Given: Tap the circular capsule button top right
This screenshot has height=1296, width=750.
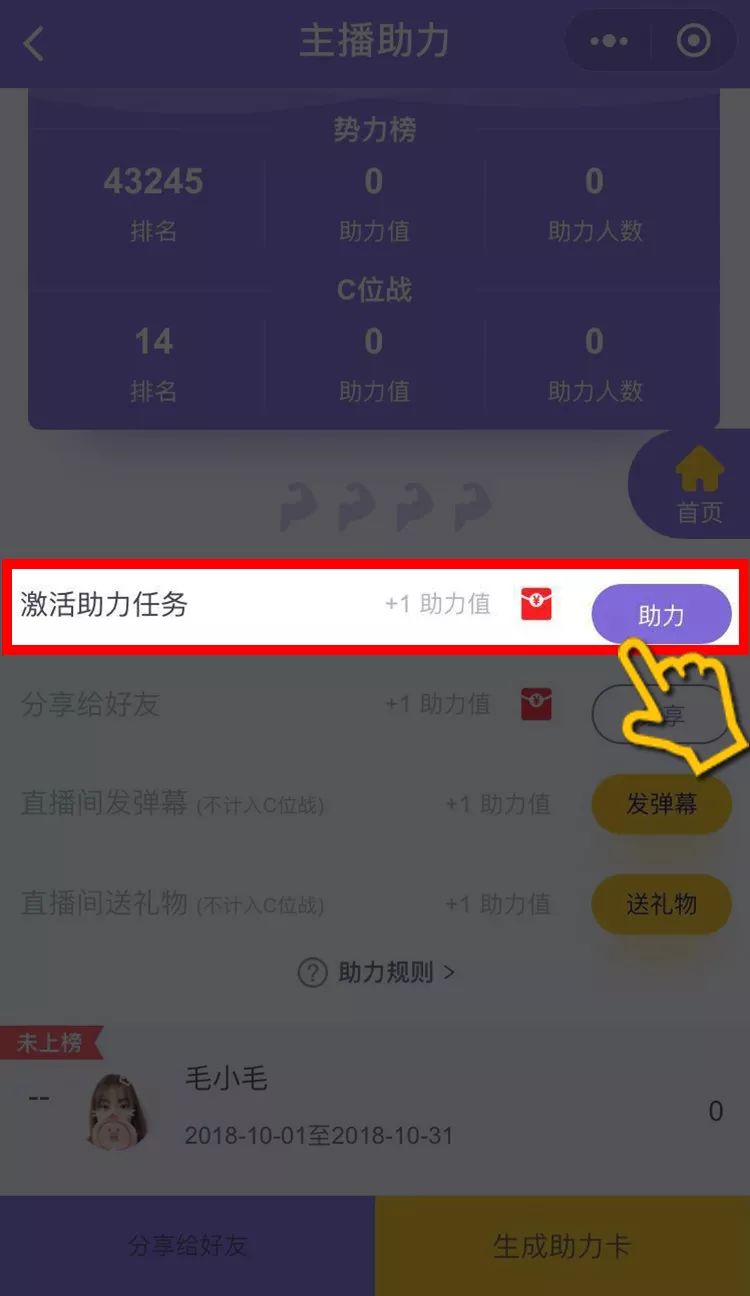Looking at the screenshot, I should coord(694,41).
